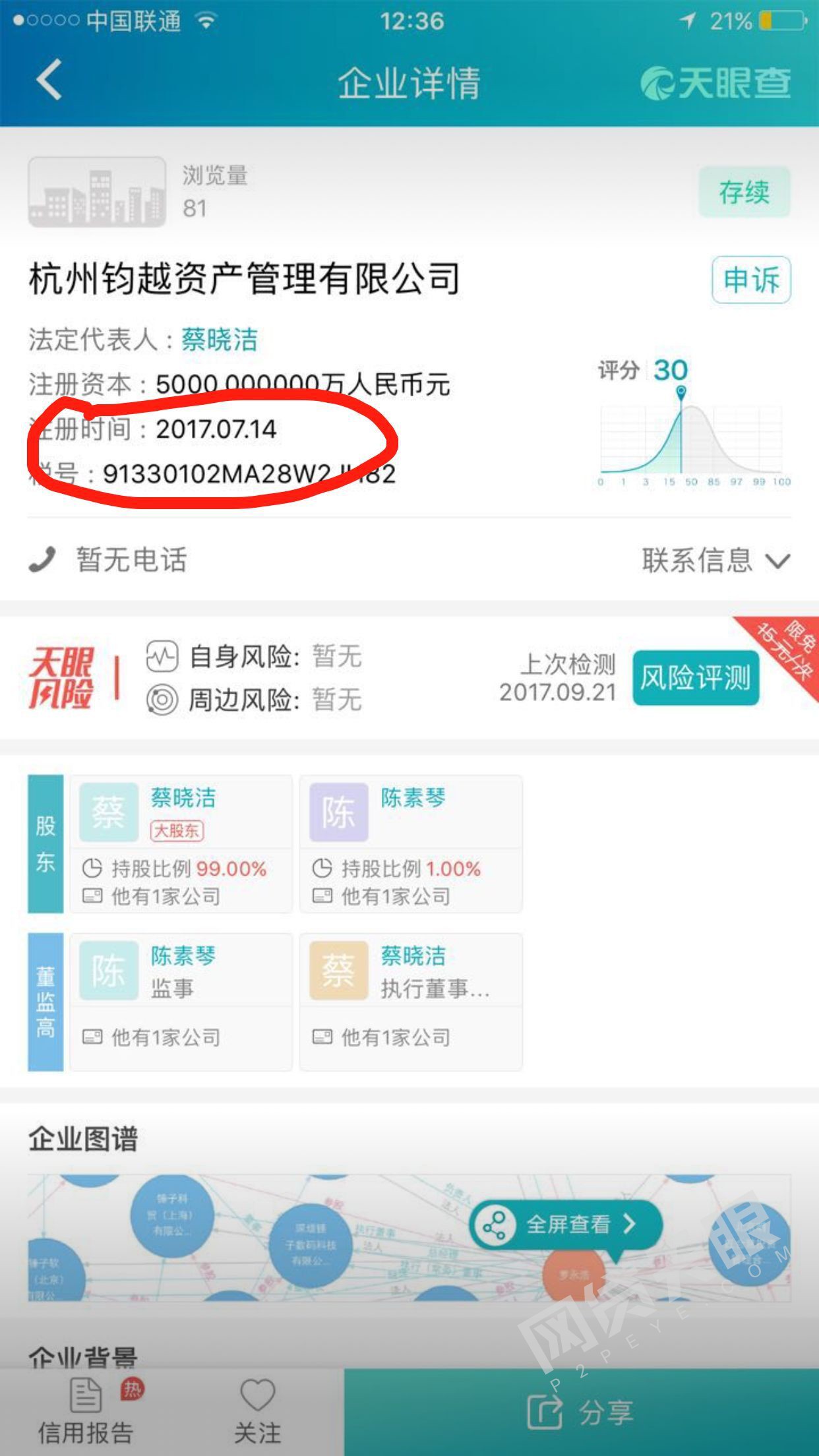Expand the 联系信息 section
Viewport: 819px width, 1456px height.
(x=715, y=561)
